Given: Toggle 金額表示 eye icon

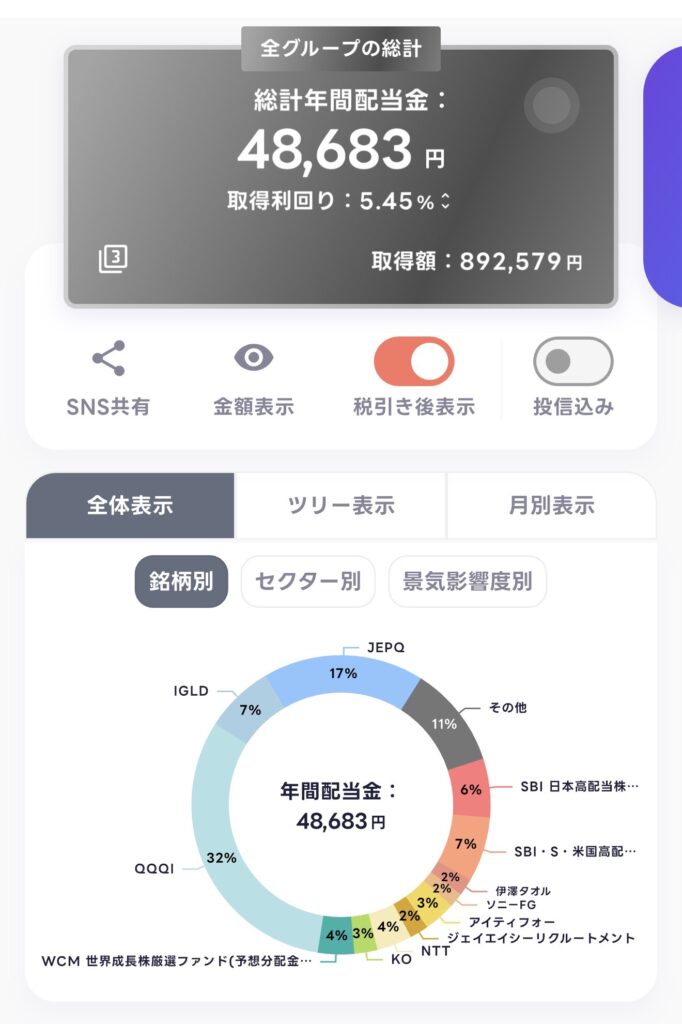Looking at the screenshot, I should (253, 359).
